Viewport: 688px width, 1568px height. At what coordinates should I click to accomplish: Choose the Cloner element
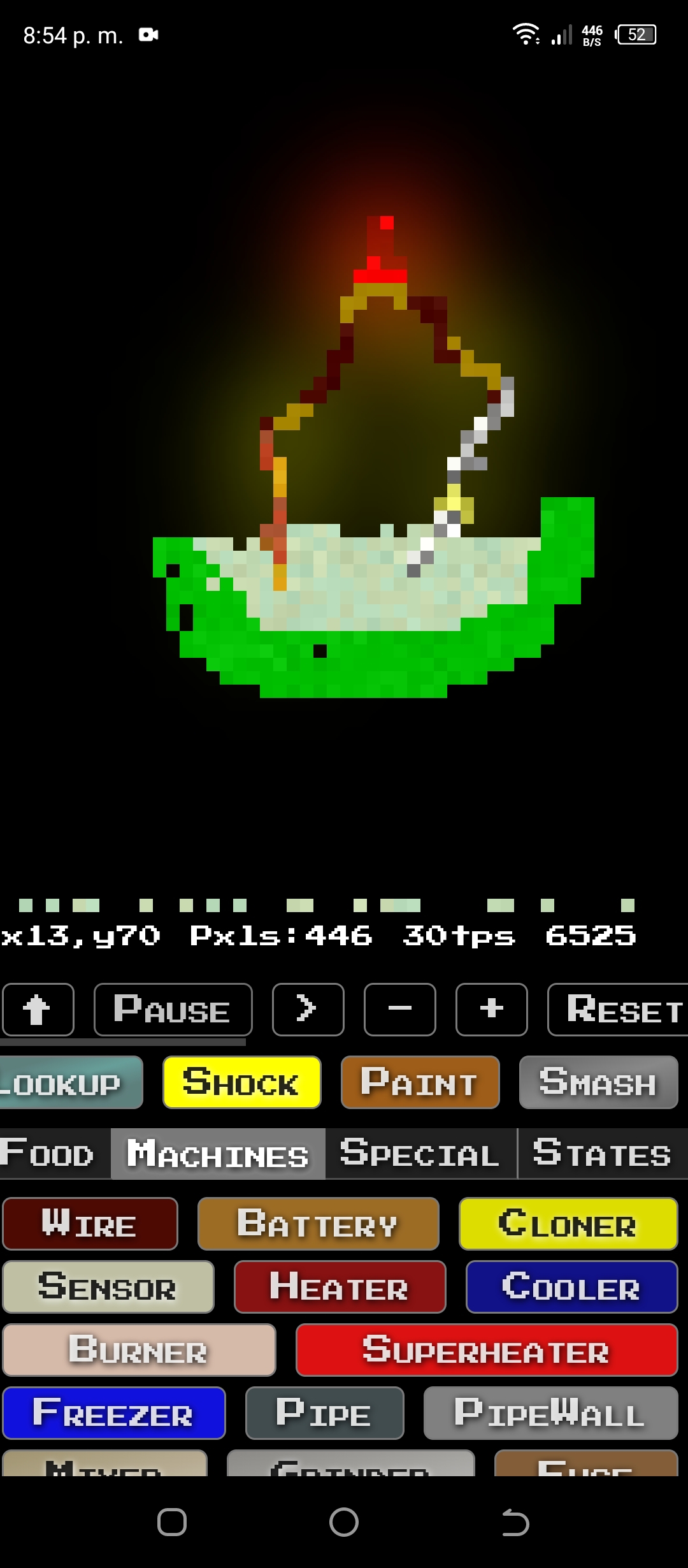(567, 1224)
